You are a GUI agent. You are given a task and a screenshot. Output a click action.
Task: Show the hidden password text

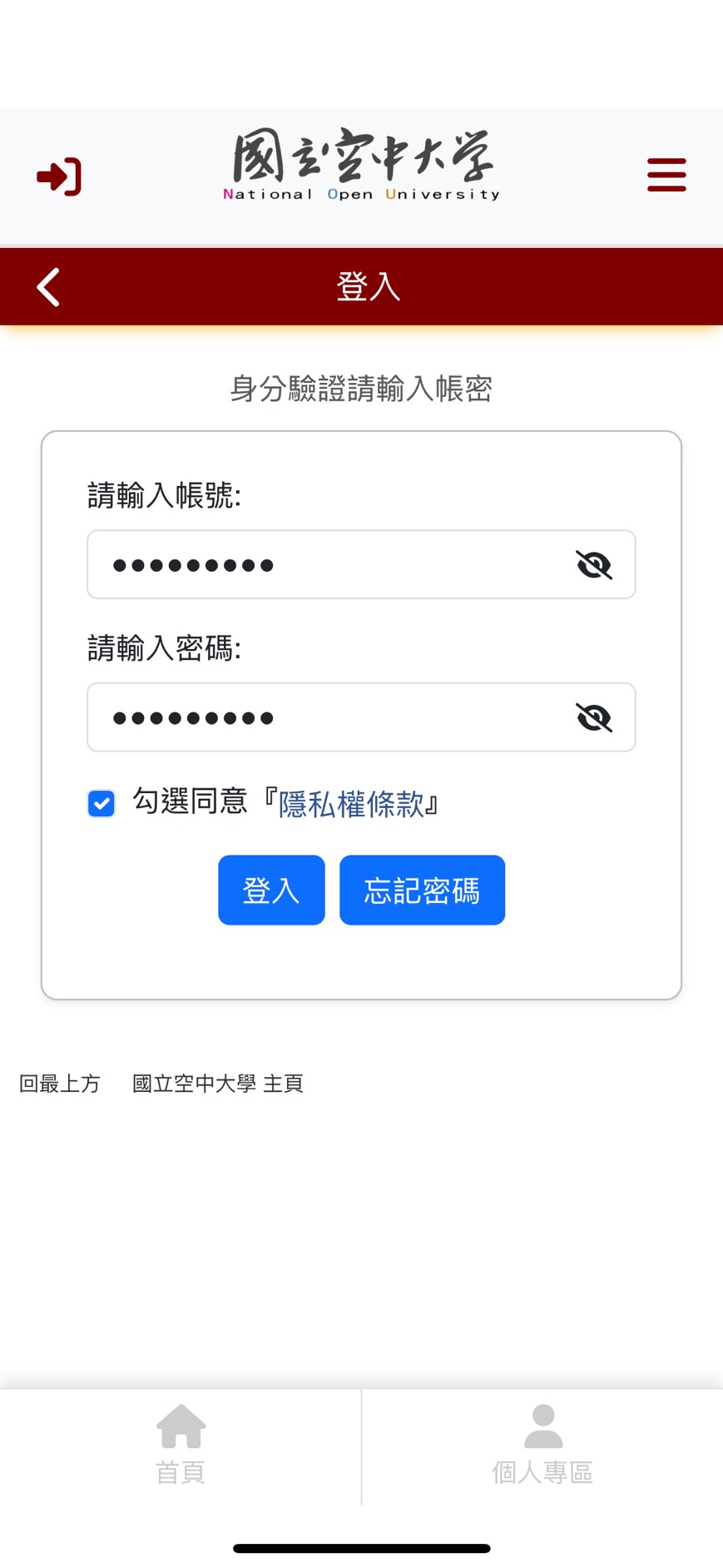594,717
